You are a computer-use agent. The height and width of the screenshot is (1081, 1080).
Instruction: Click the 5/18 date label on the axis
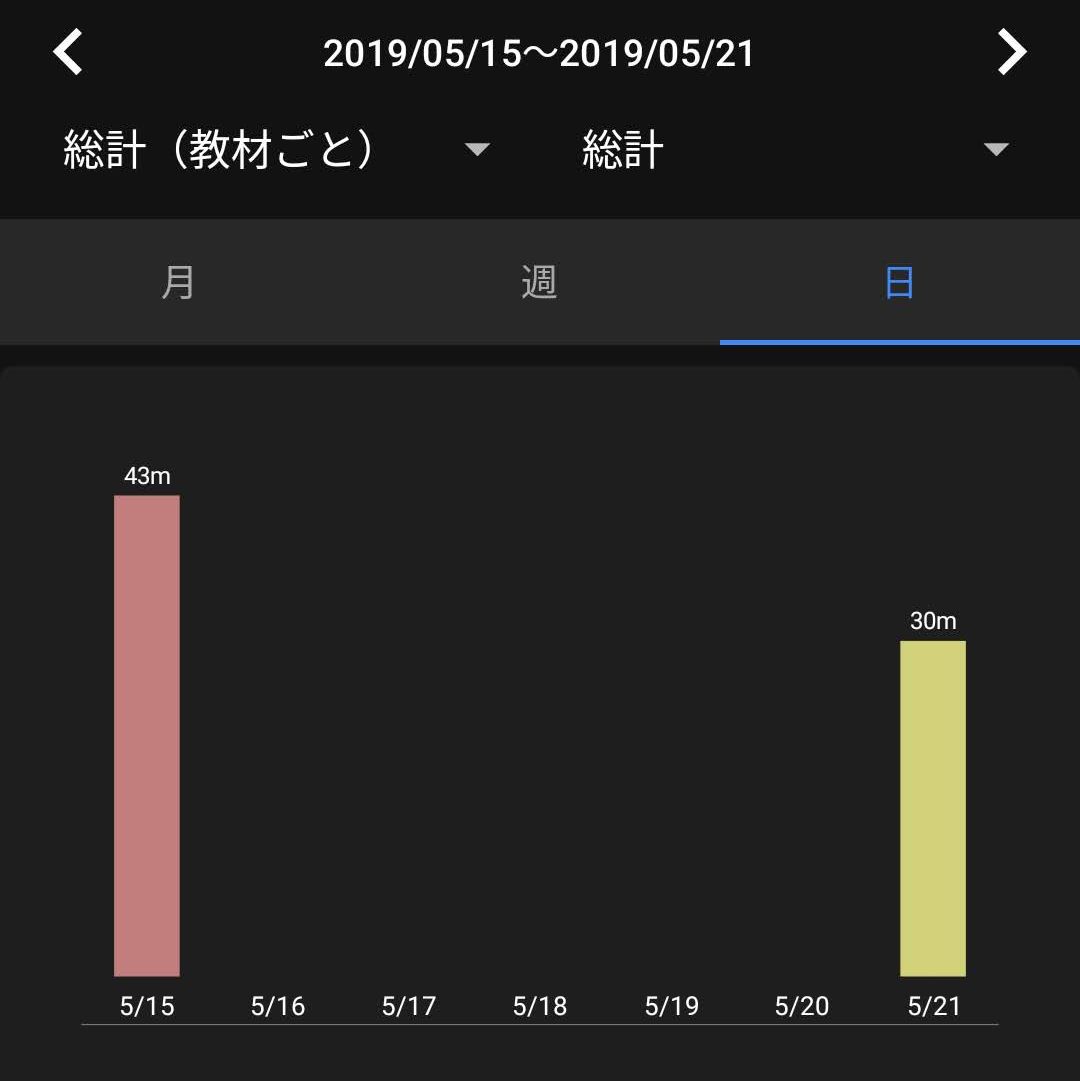(x=540, y=1007)
